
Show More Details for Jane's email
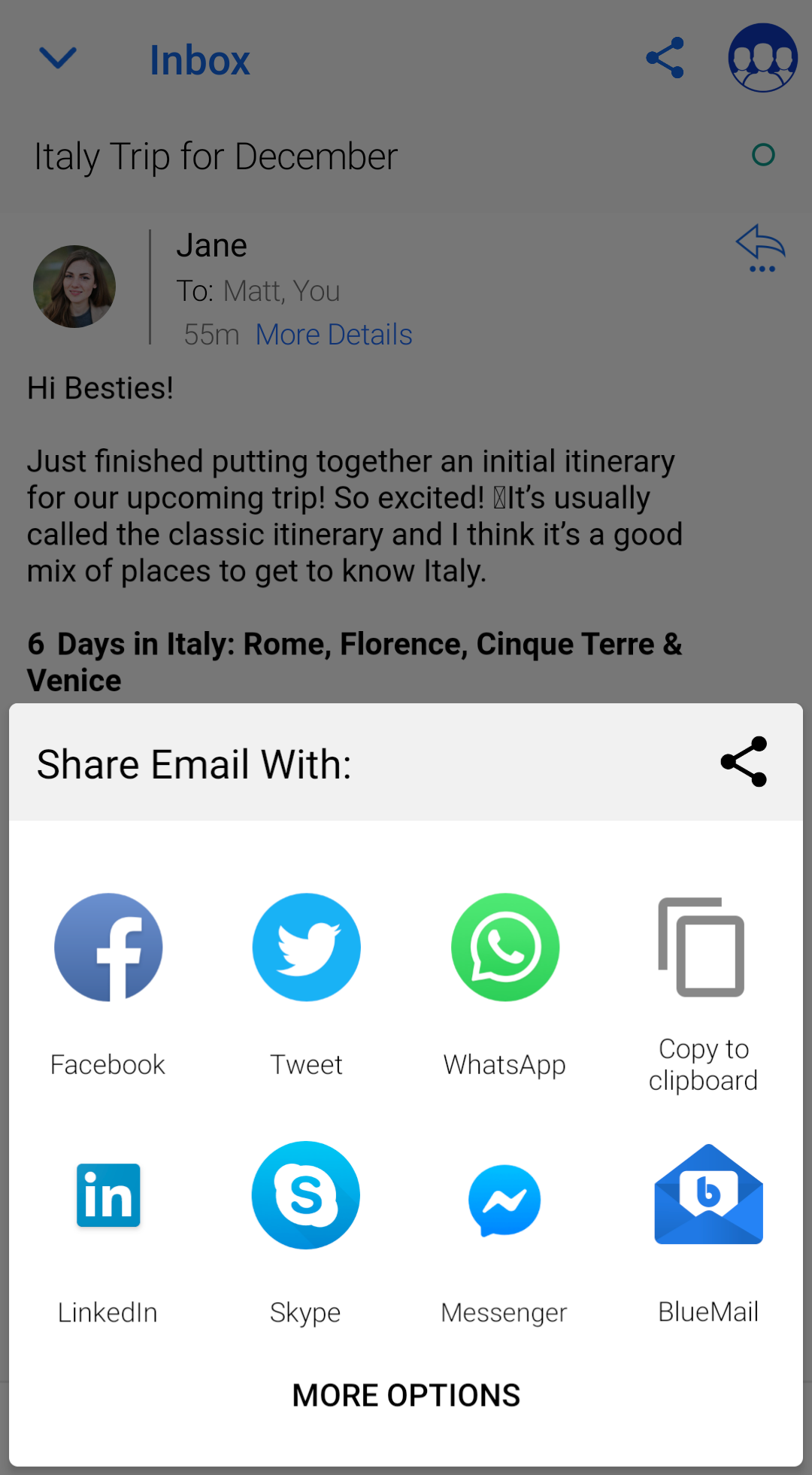pyautogui.click(x=334, y=335)
